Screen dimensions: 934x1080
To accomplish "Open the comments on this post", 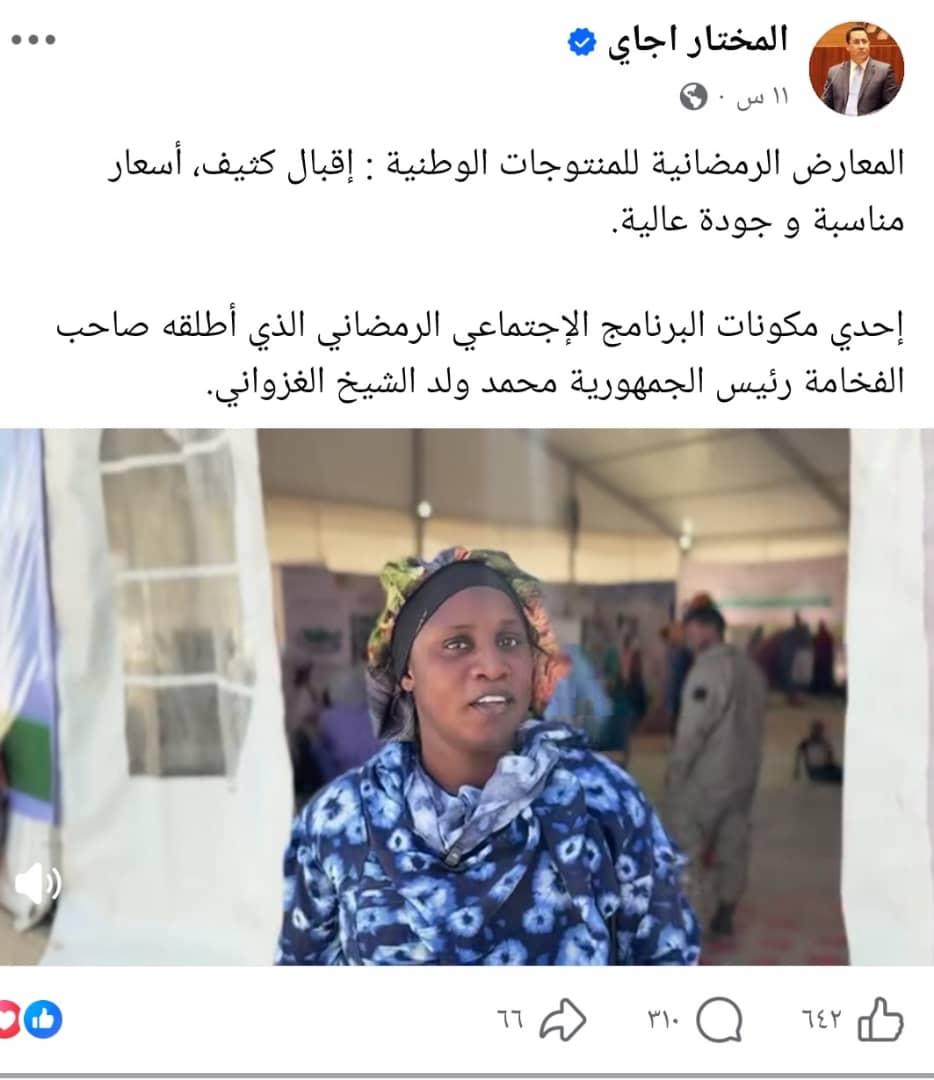I will (718, 1021).
